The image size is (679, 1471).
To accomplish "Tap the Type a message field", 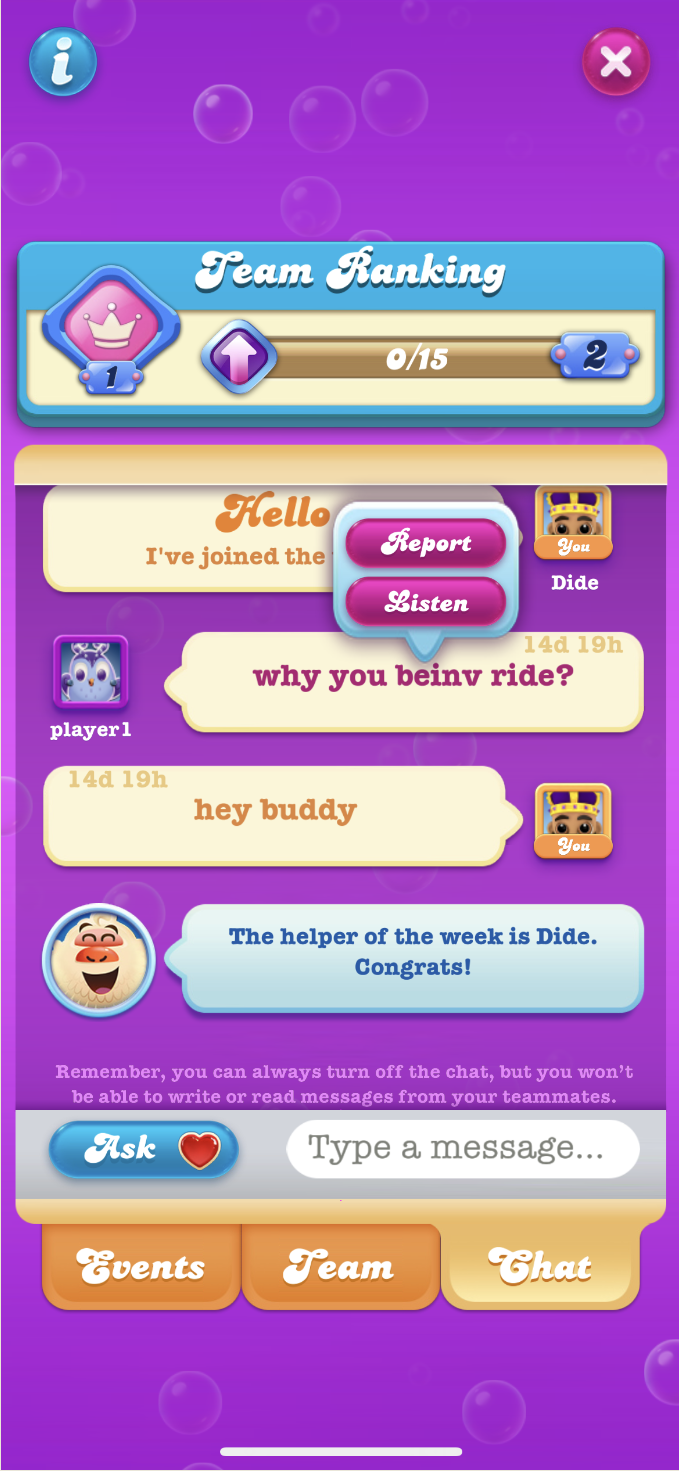I will tap(462, 1148).
